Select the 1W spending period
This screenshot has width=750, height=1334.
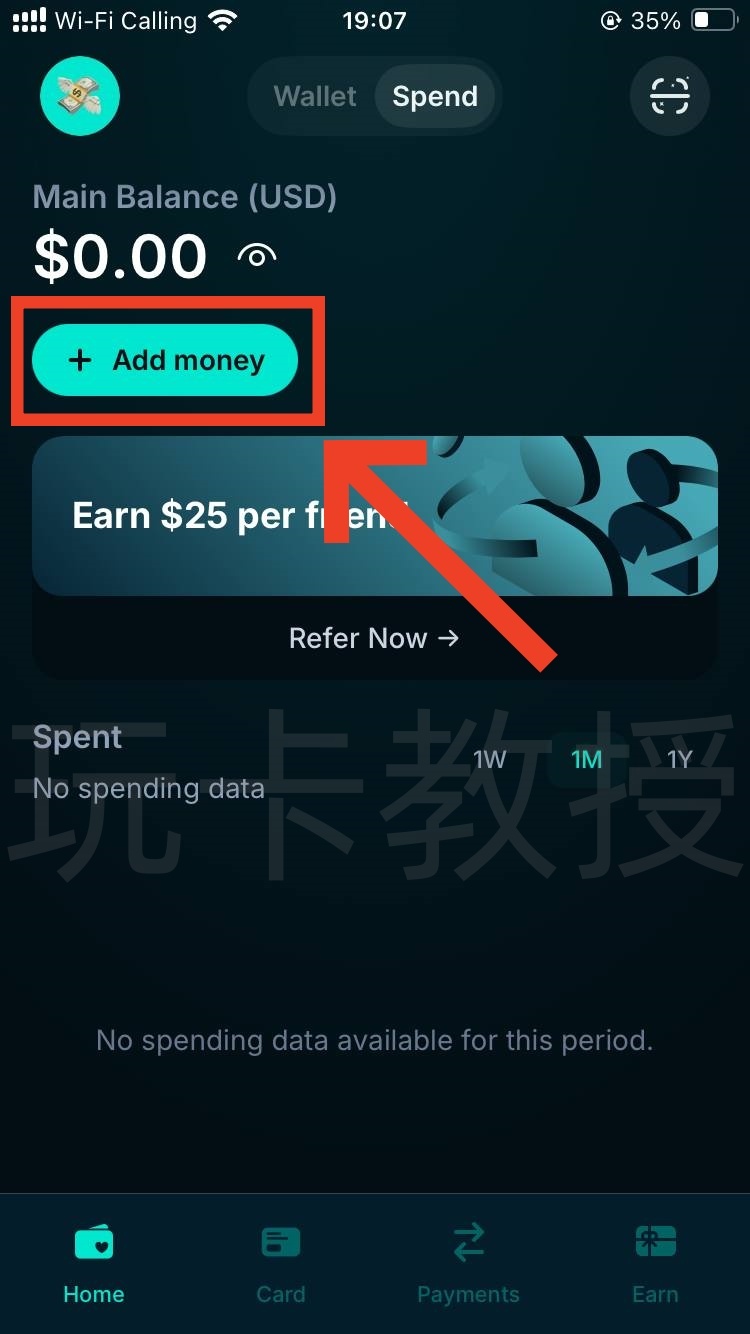click(x=490, y=760)
